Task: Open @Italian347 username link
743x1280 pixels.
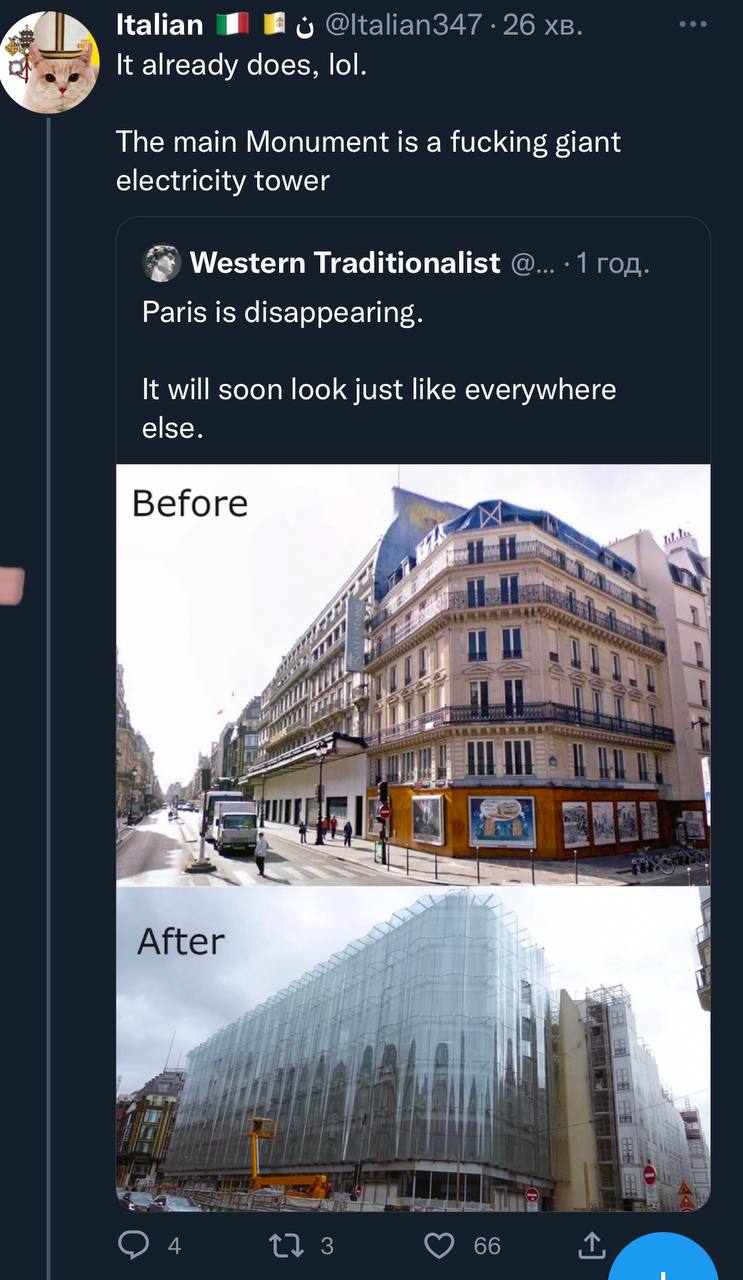Action: click(403, 24)
